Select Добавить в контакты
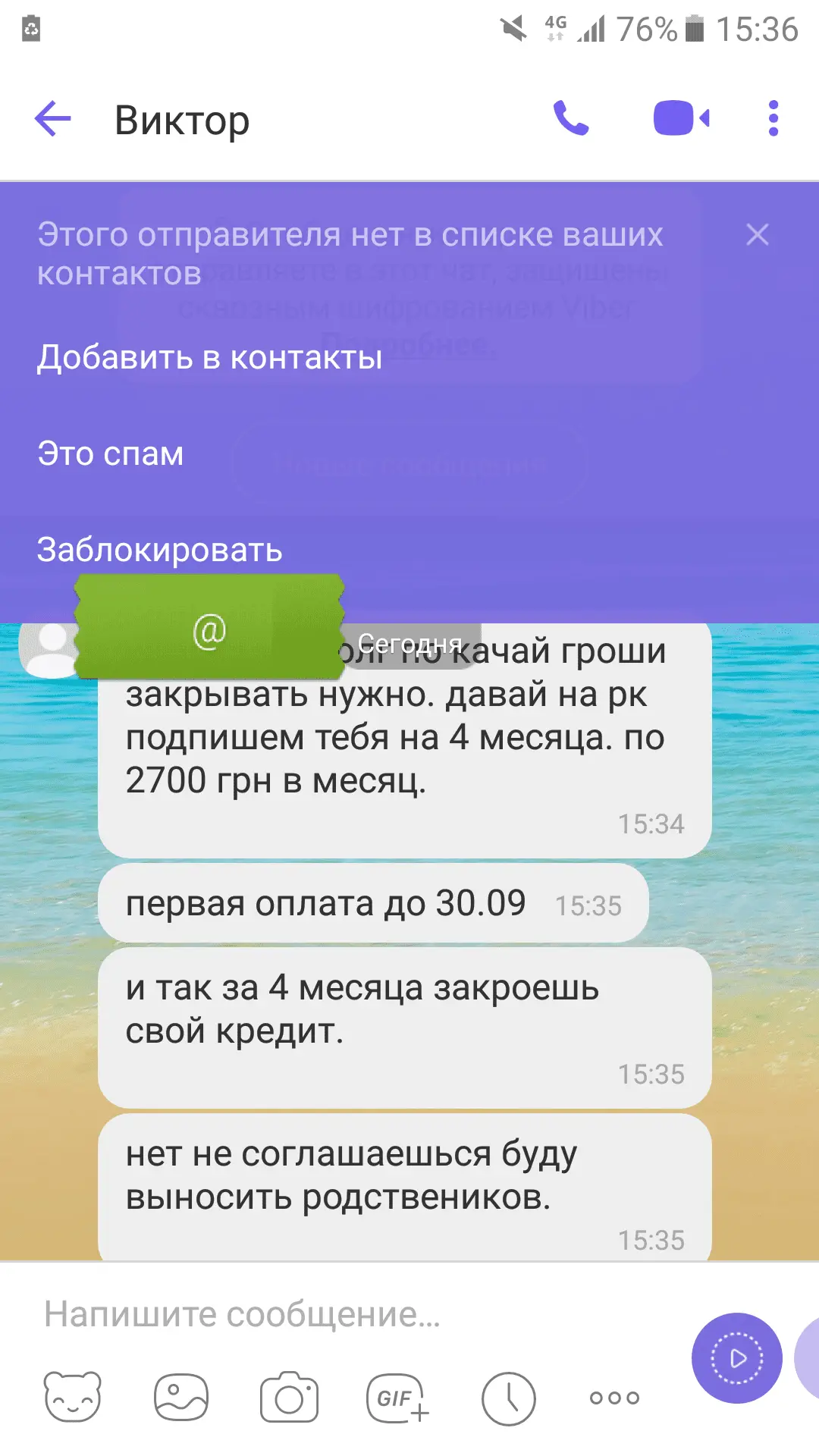 click(210, 357)
